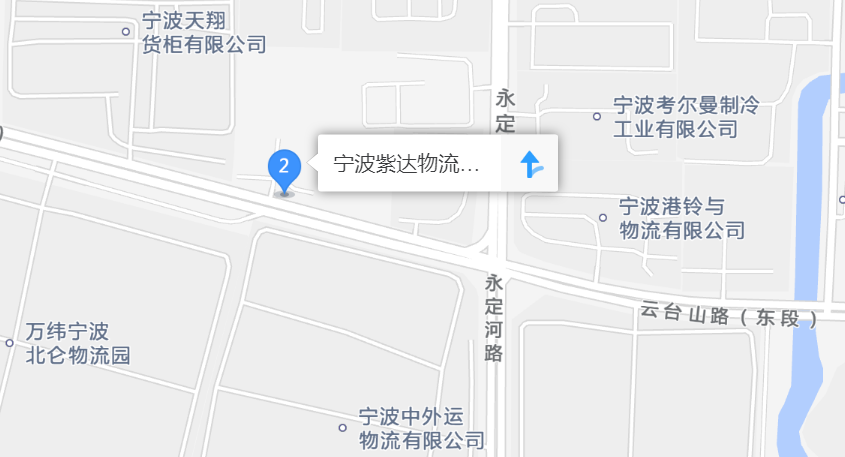Tap the blue map marker numbered 2

point(285,168)
